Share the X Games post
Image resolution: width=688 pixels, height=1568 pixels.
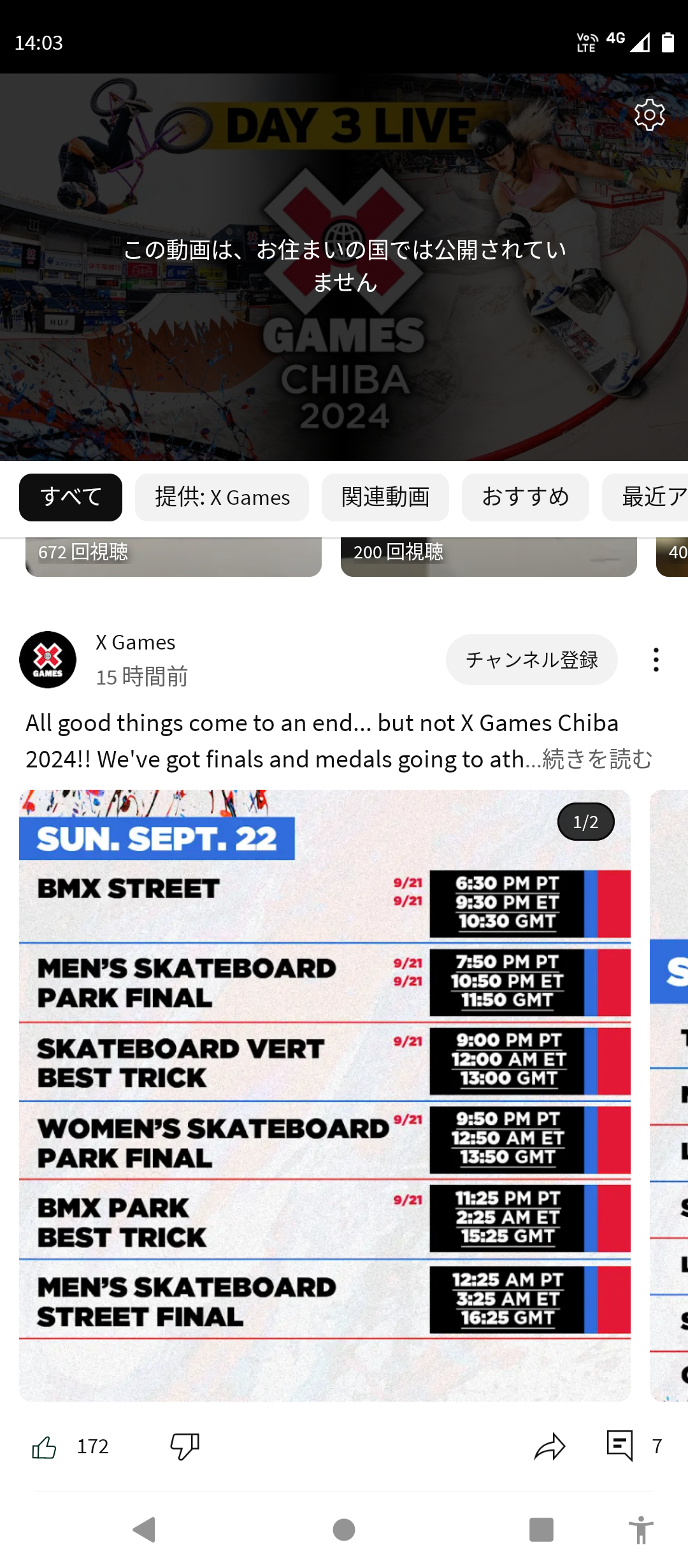[x=549, y=1447]
